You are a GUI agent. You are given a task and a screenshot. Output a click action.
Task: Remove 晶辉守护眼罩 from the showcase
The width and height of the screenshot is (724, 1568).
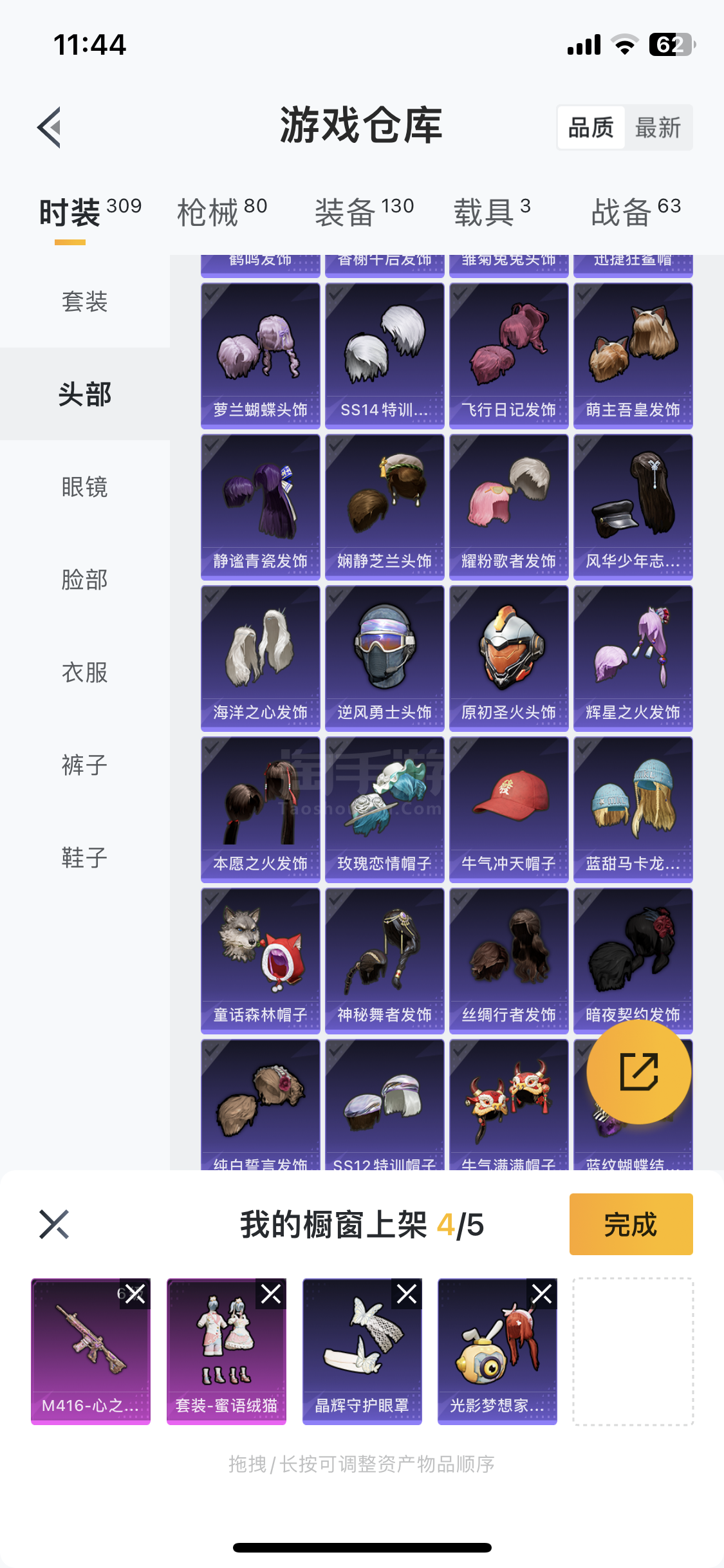pos(407,1294)
